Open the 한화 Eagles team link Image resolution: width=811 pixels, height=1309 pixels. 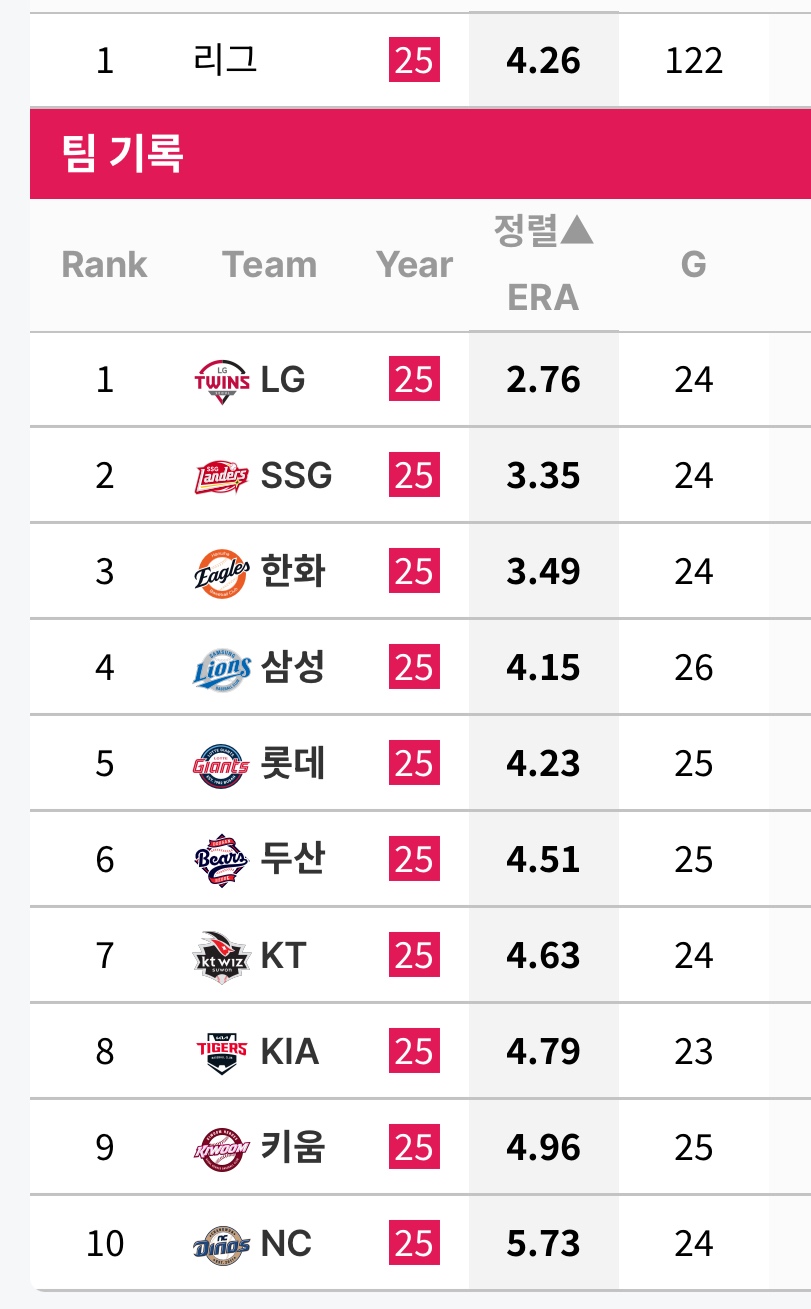point(292,571)
